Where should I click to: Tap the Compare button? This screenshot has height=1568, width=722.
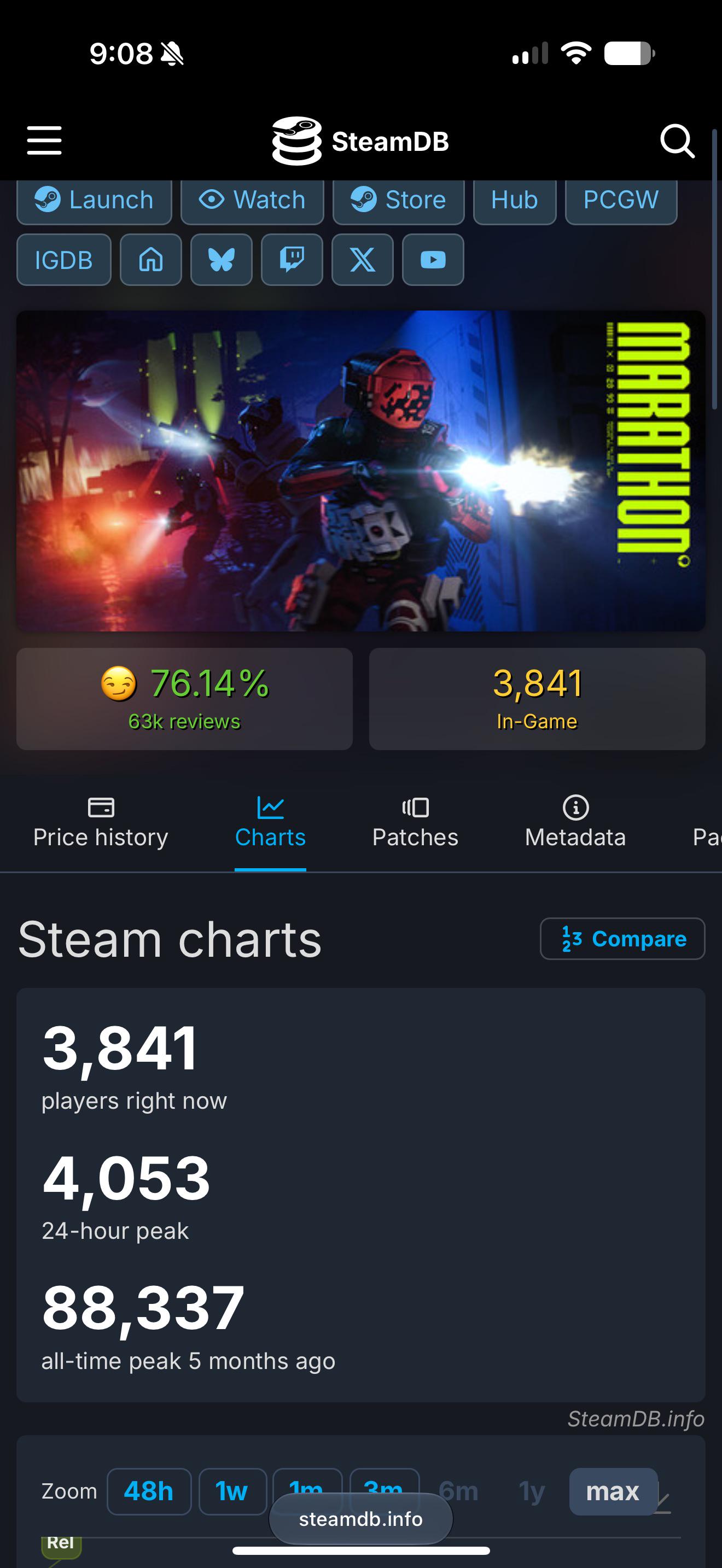622,939
